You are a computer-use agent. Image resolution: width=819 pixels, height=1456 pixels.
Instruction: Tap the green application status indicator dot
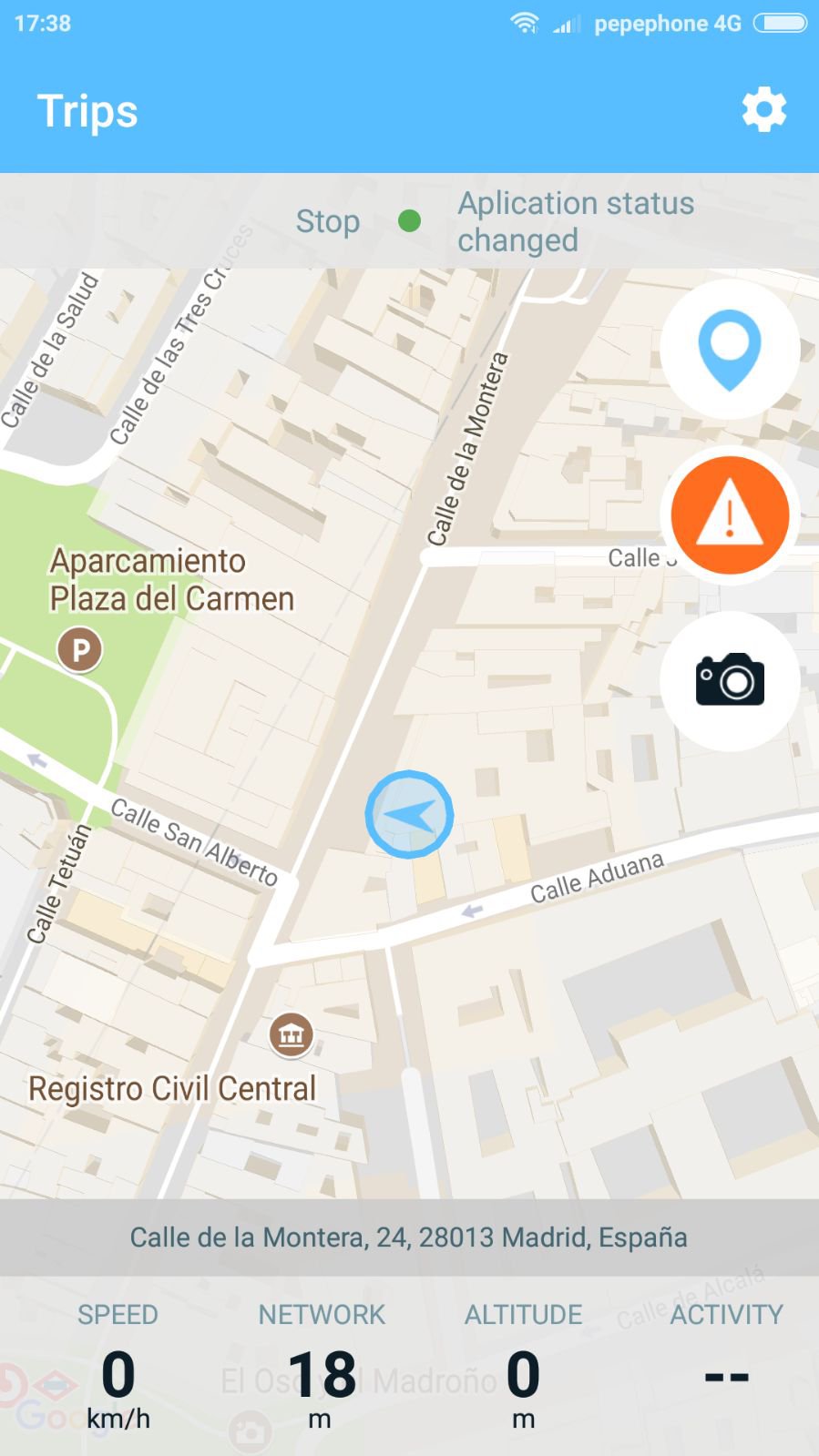tap(410, 221)
